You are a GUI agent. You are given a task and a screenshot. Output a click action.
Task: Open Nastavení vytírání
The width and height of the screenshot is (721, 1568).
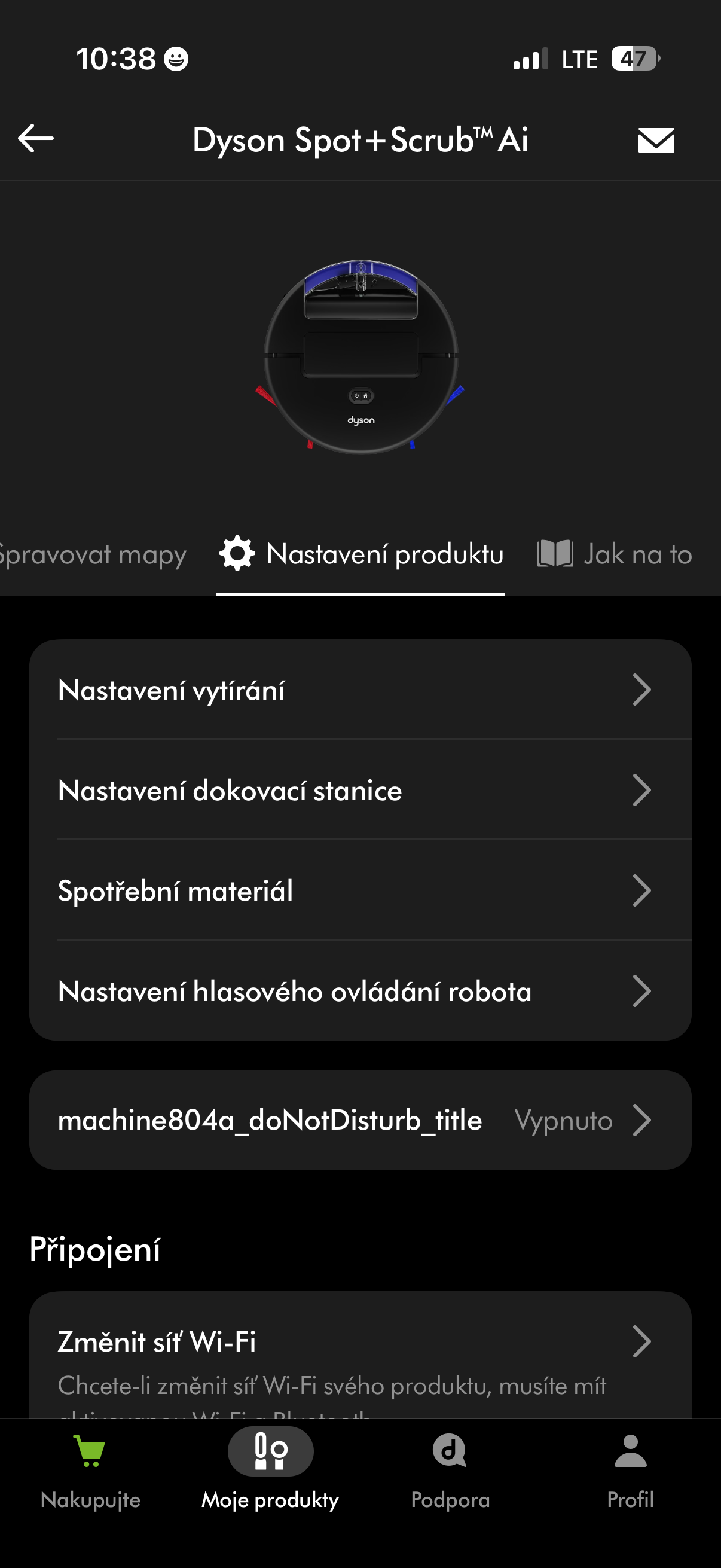point(360,690)
